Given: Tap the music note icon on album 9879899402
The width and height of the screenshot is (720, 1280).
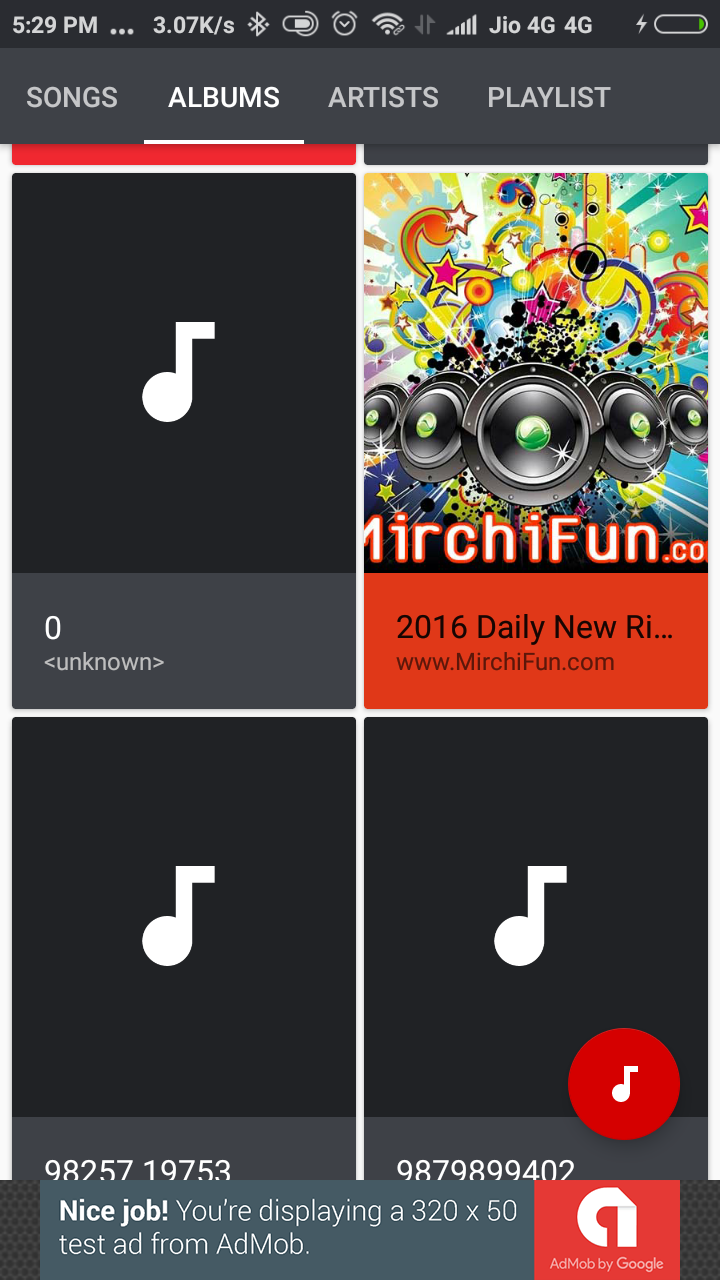Looking at the screenshot, I should click(x=530, y=915).
